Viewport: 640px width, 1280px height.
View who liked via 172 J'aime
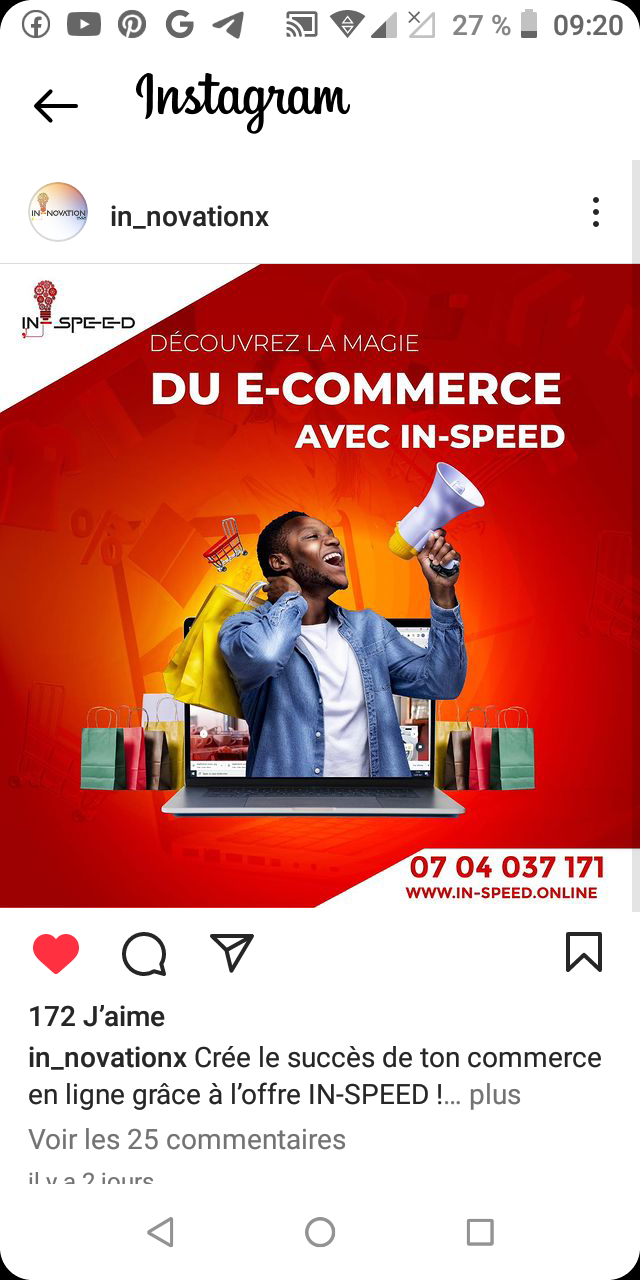coord(97,1017)
